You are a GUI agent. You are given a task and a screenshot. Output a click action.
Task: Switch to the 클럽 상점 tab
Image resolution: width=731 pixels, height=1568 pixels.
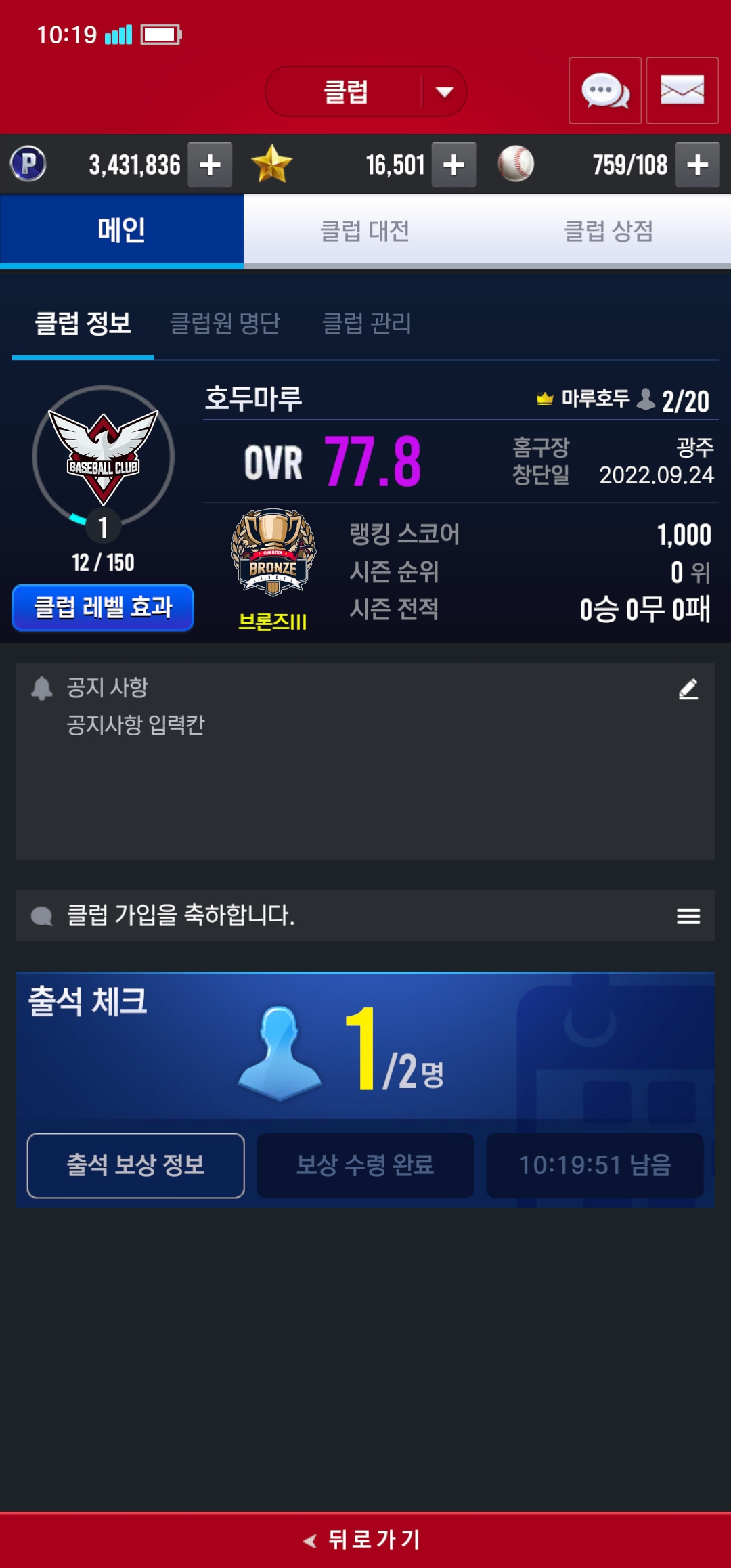pos(608,231)
